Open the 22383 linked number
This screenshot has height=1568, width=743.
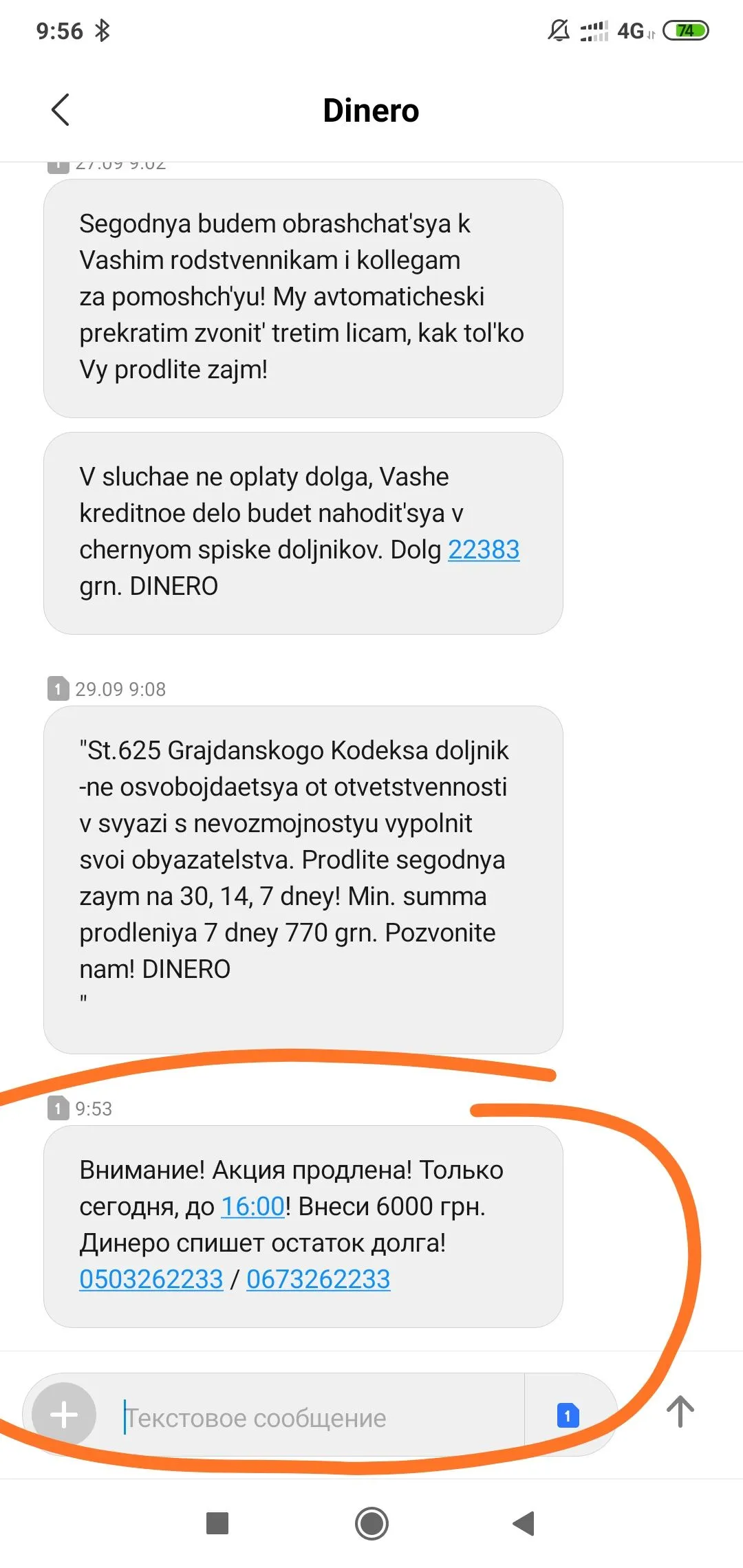[x=484, y=549]
